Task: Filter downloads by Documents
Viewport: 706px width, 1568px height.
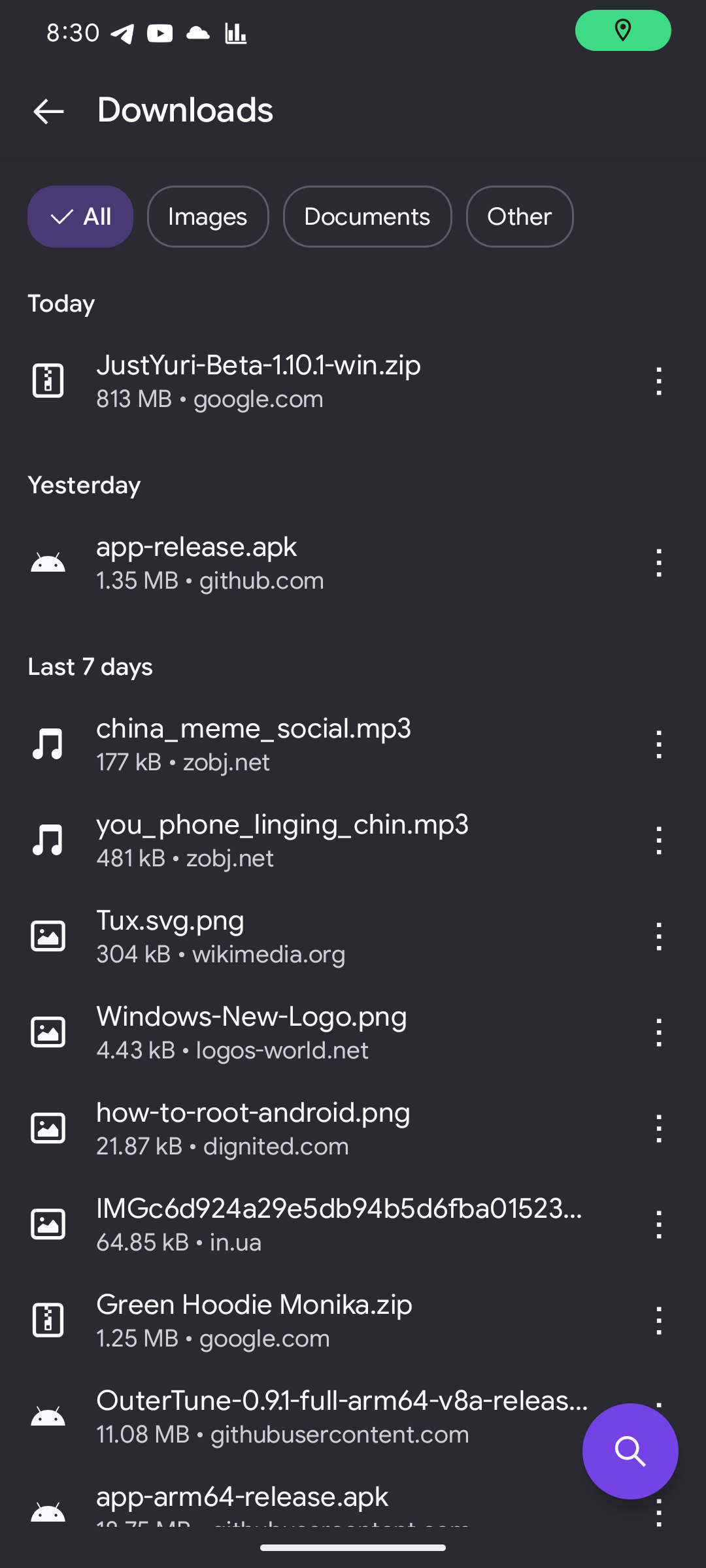Action: tap(367, 216)
